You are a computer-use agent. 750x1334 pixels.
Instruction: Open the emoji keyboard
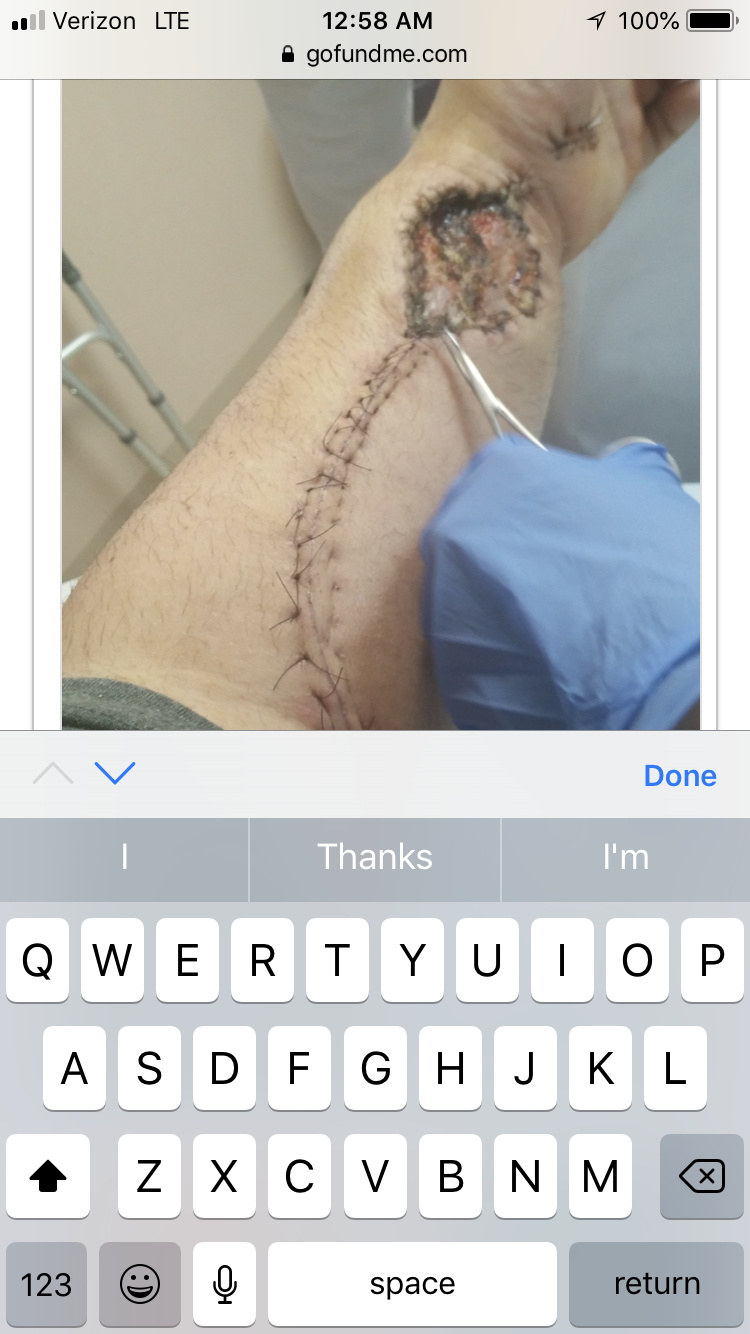(140, 1284)
